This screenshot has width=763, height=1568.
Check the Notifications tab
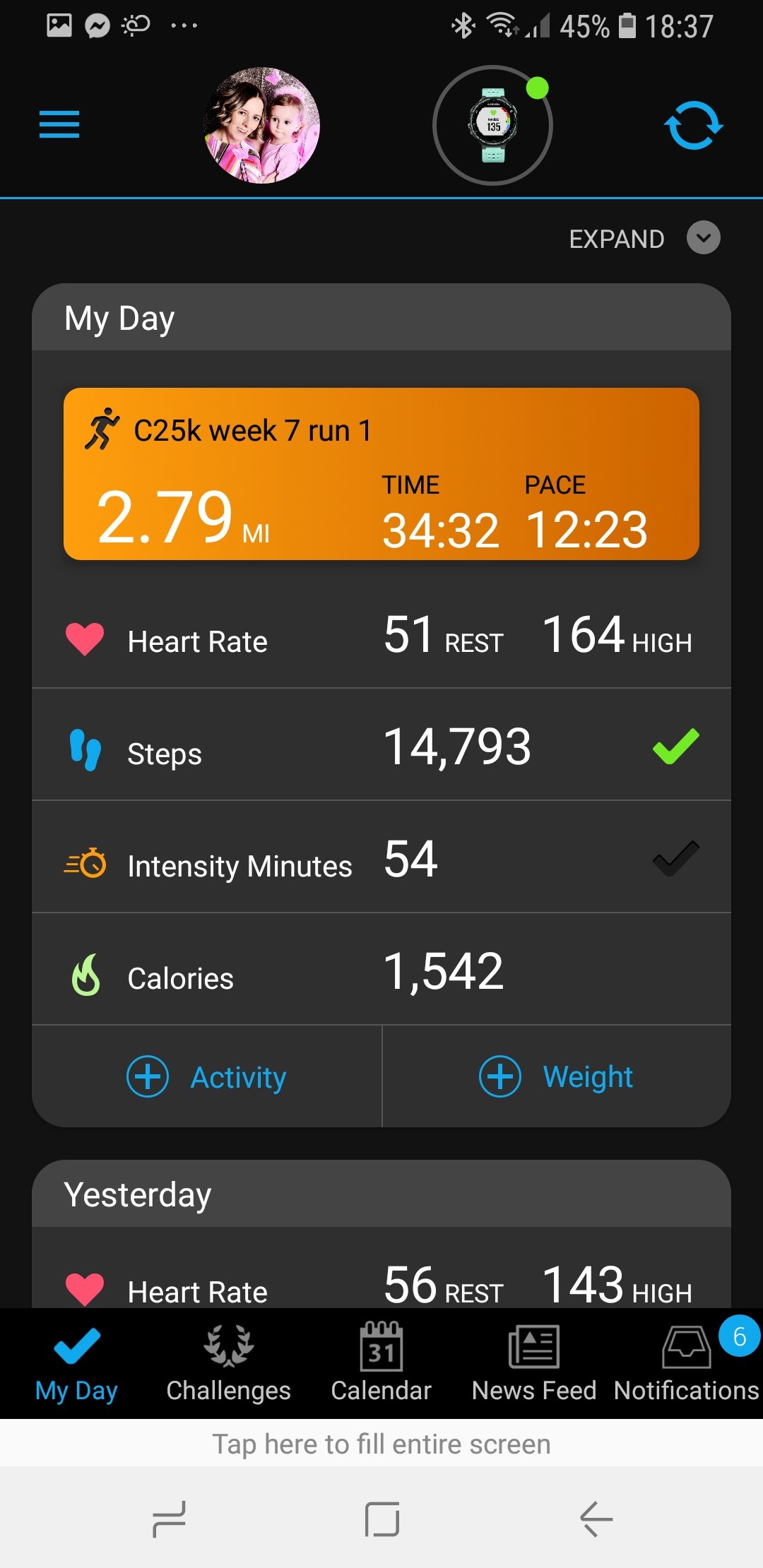tap(687, 1364)
